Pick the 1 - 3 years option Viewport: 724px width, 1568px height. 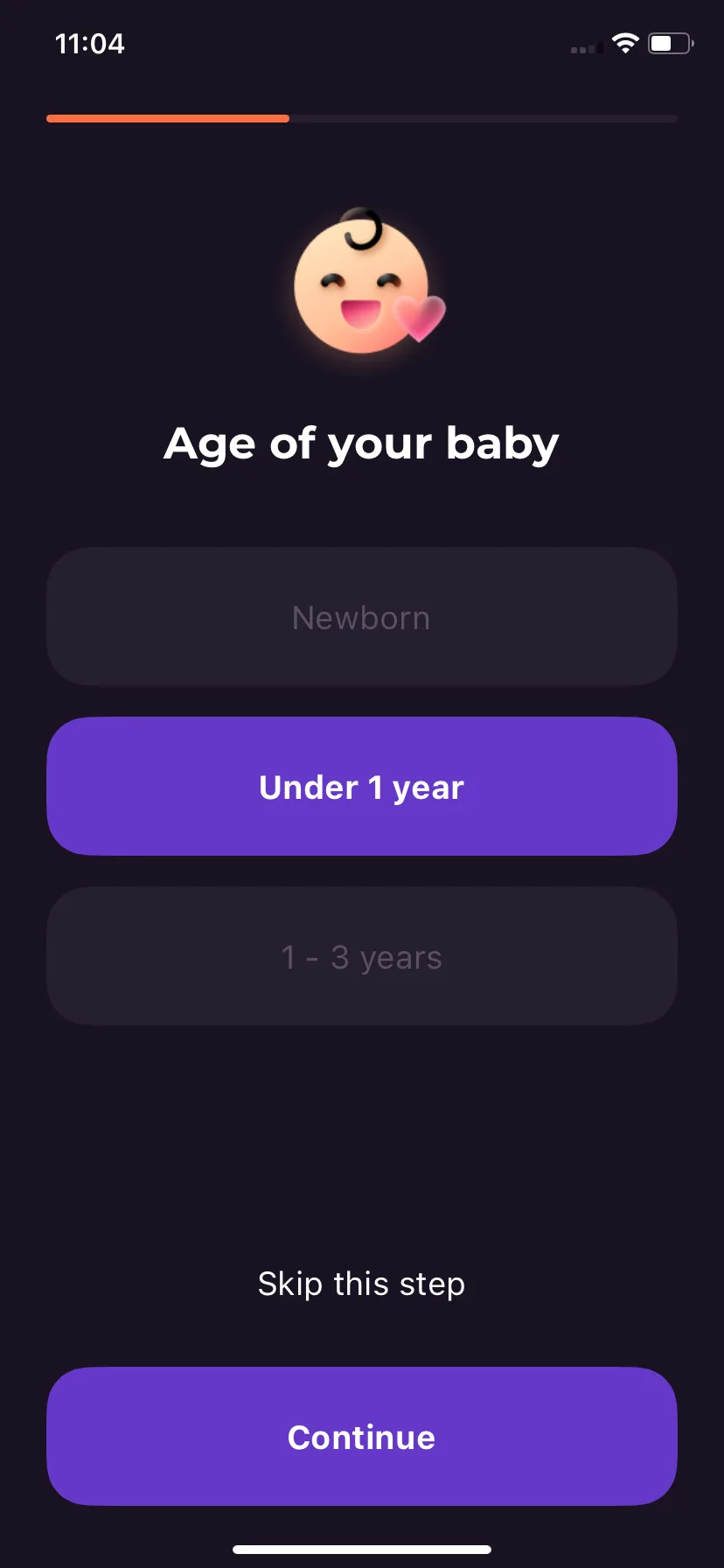[361, 956]
